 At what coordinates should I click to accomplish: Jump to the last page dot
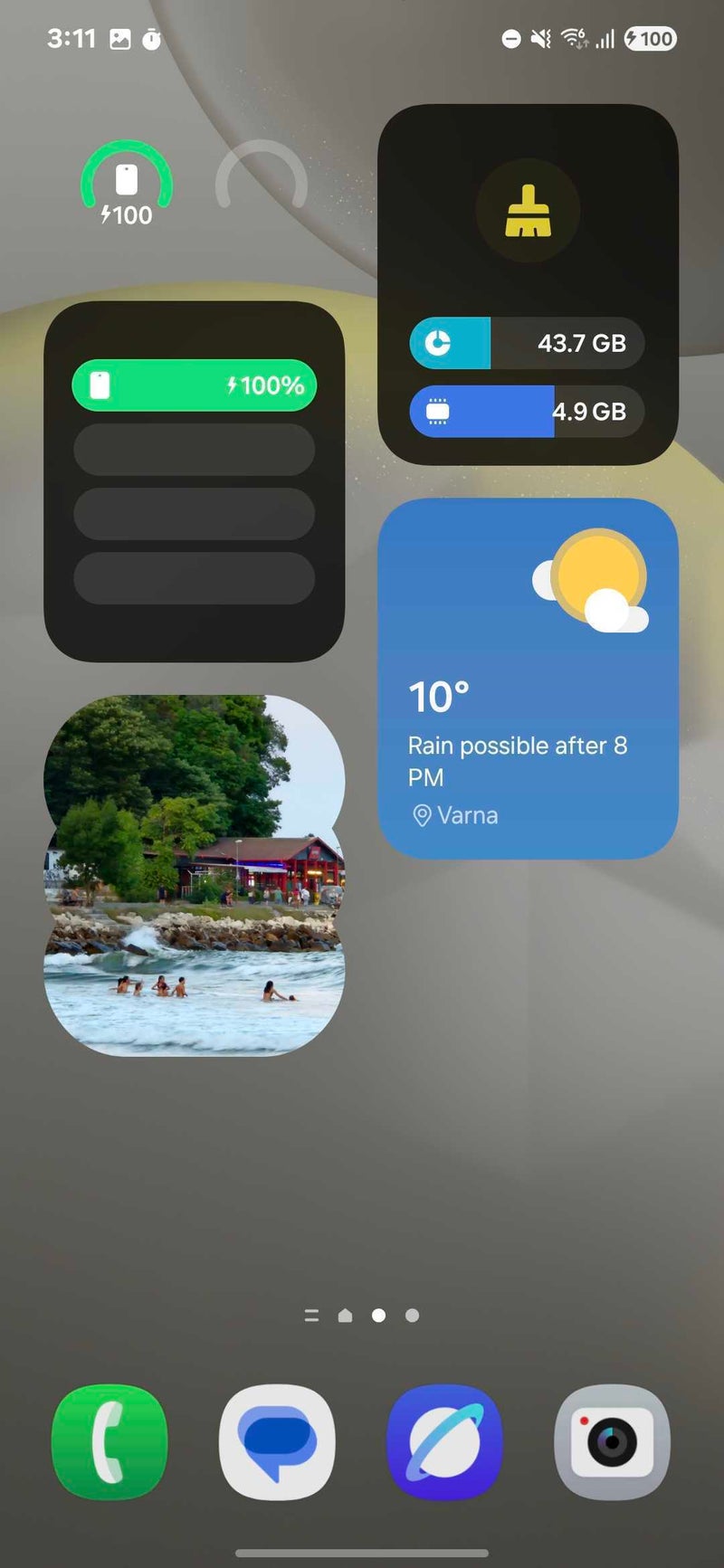coord(412,1316)
